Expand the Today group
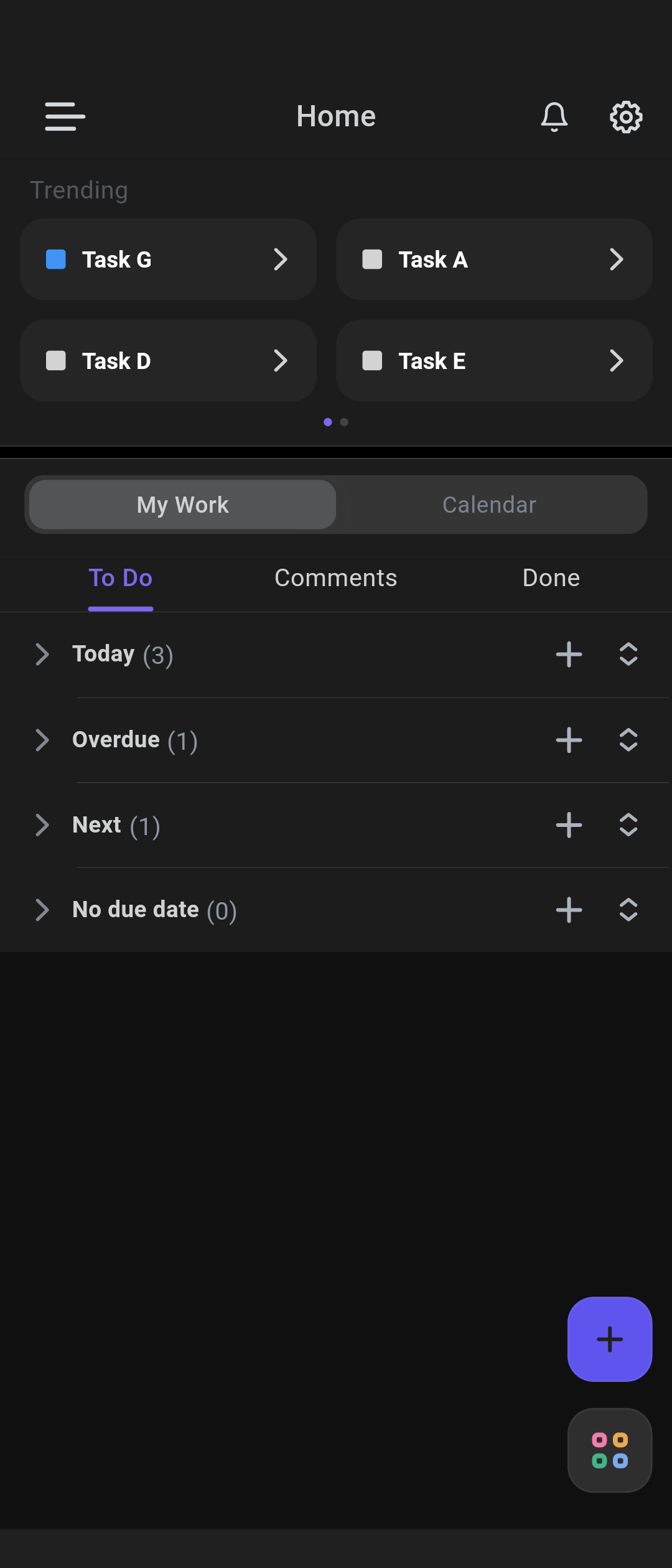This screenshot has height=1568, width=672. 42,654
